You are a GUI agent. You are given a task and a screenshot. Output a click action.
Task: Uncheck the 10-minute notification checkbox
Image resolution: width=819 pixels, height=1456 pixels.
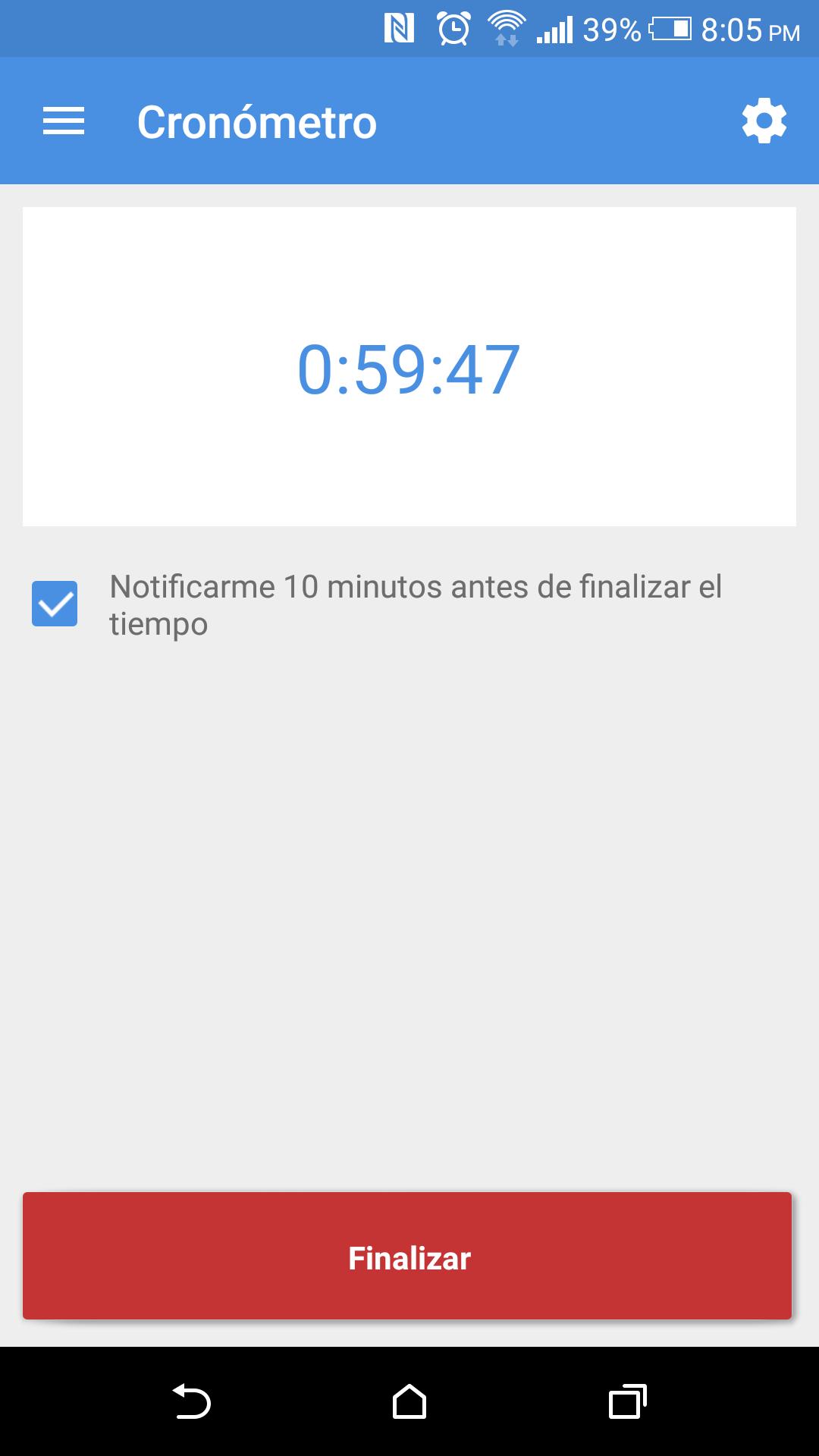pyautogui.click(x=55, y=604)
